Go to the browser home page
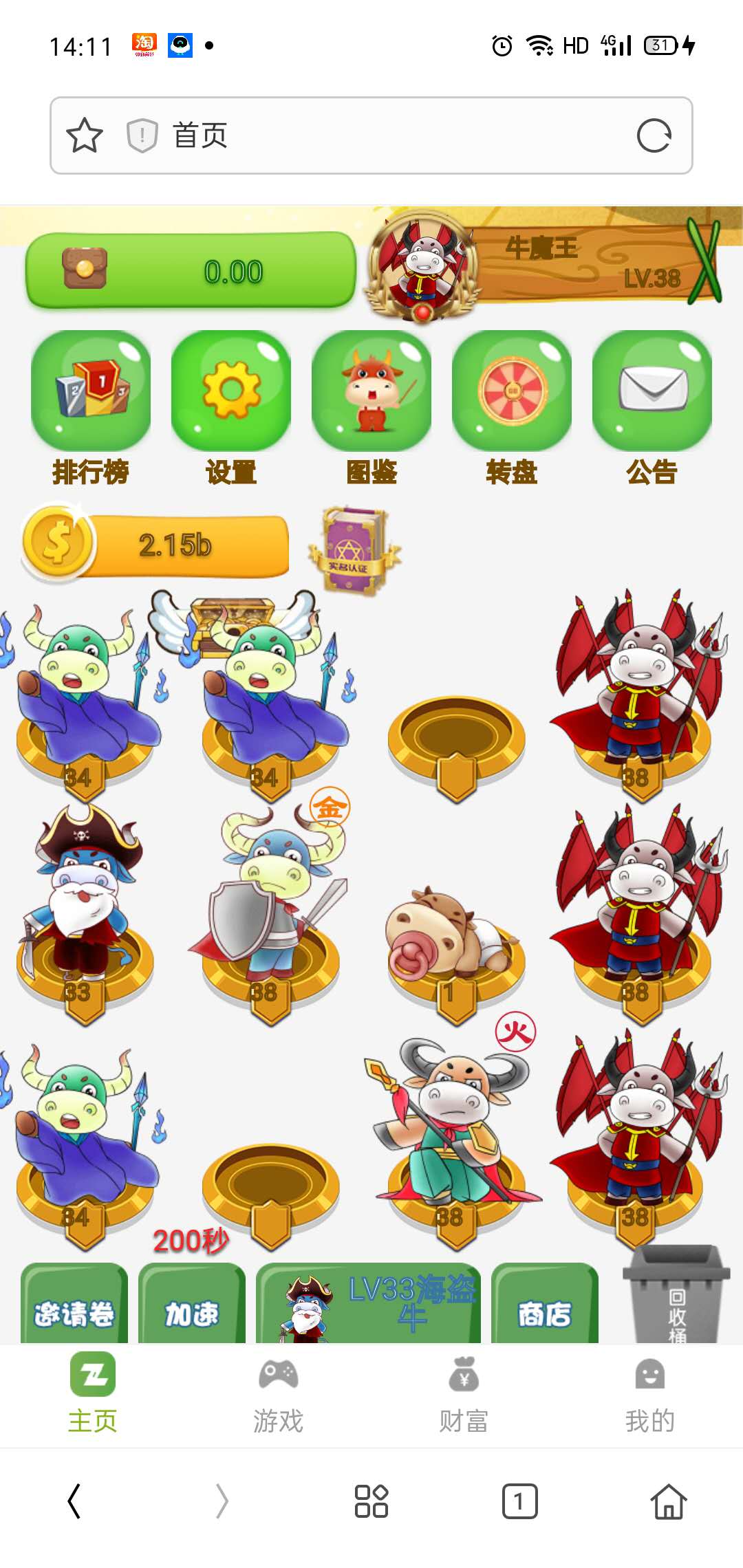Viewport: 743px width, 1568px height. (669, 1501)
